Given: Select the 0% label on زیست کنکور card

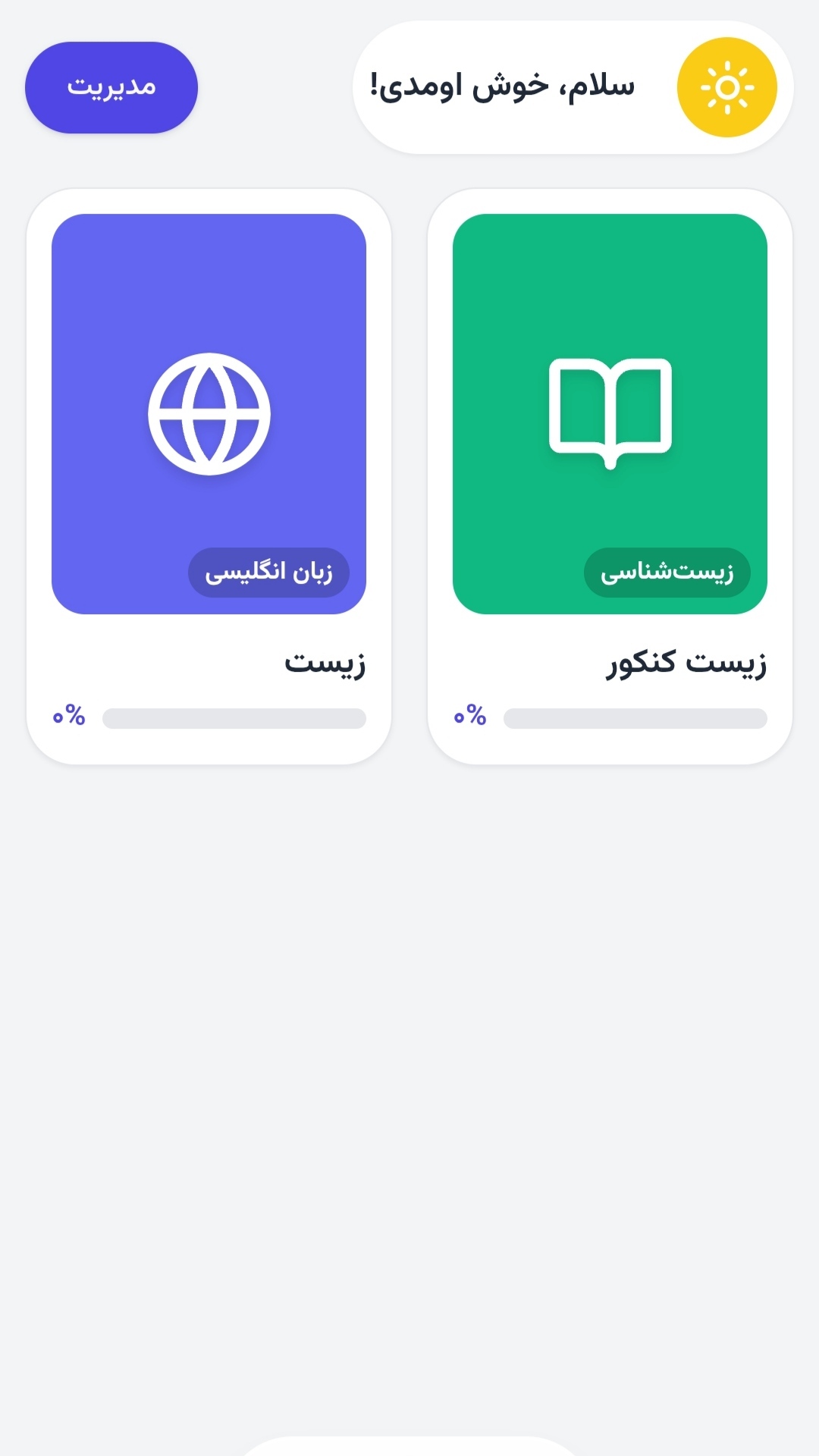Looking at the screenshot, I should coord(469,714).
